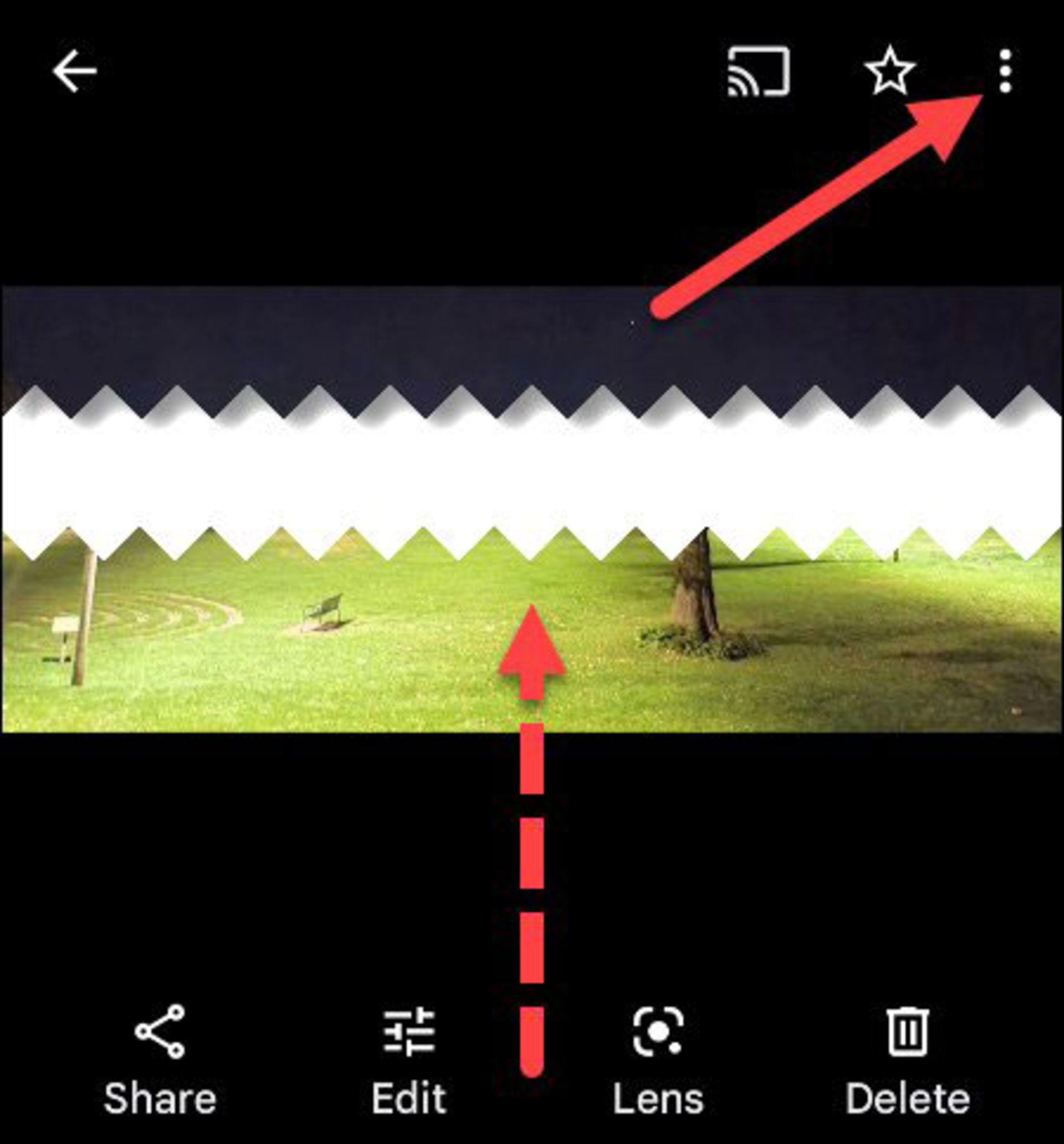Cast the photo to another screen
Viewport: 1064px width, 1144px height.
(759, 71)
